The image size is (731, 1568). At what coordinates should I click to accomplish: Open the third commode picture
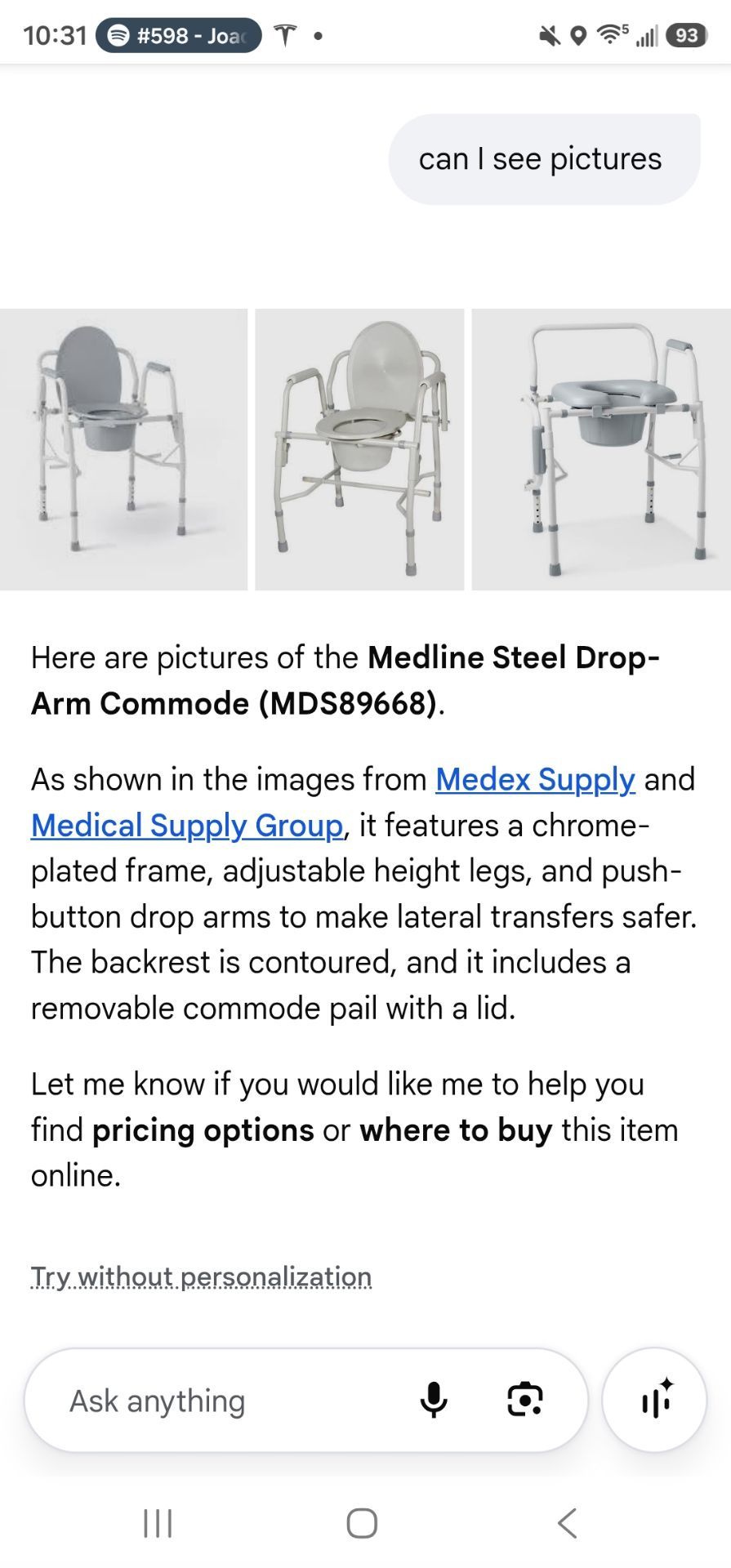(601, 449)
